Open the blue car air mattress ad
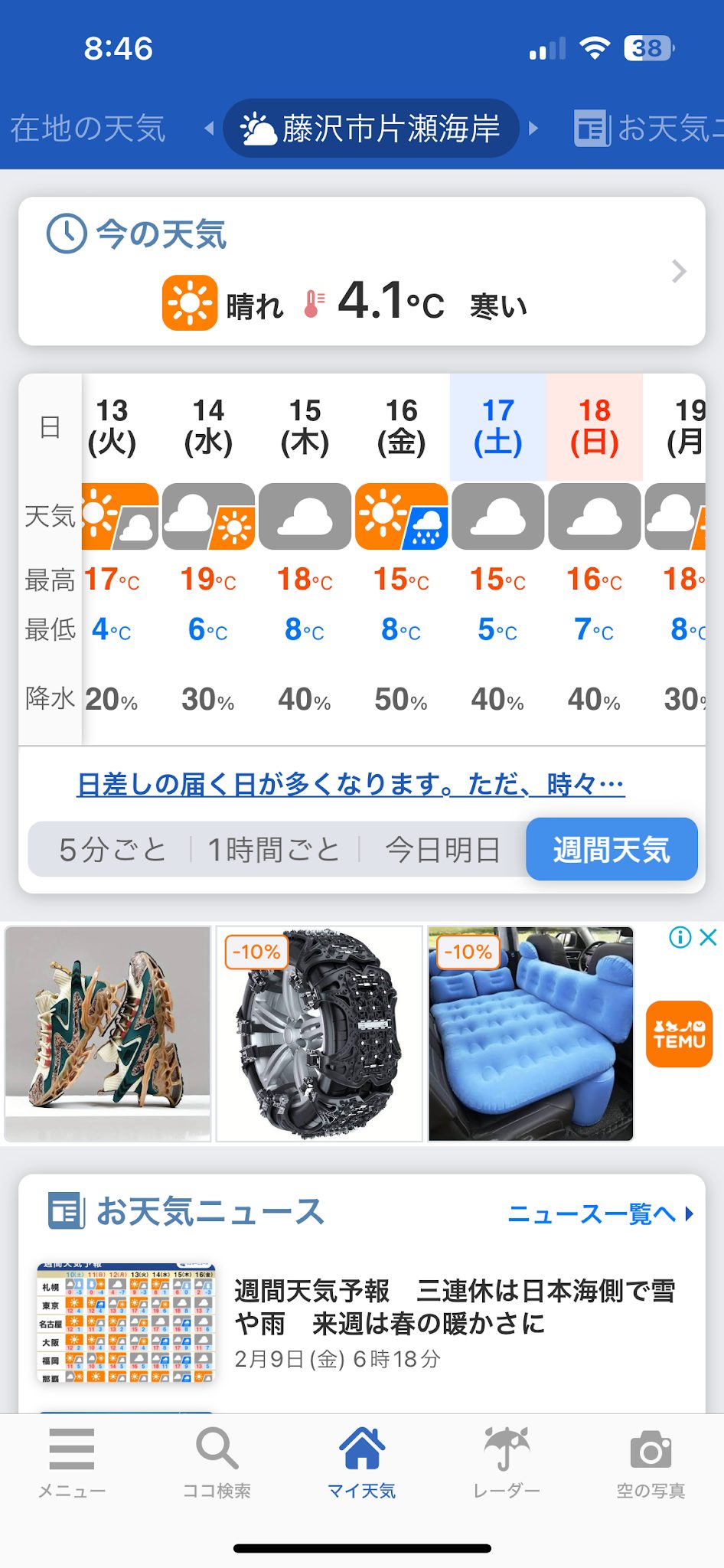The height and width of the screenshot is (1568, 724). pos(530,1034)
